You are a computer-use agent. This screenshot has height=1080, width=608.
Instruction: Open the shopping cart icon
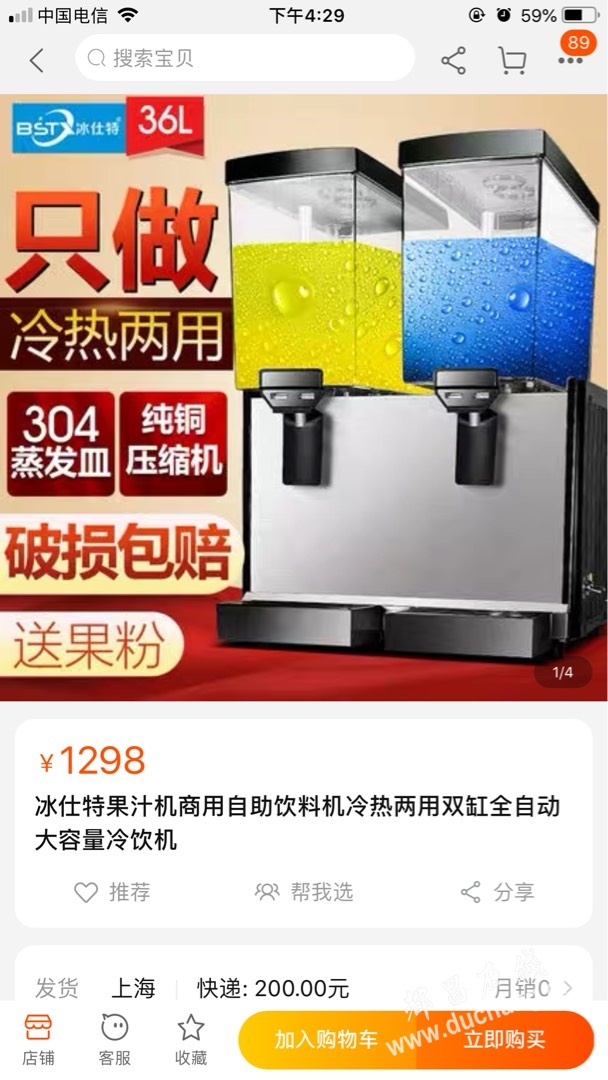pyautogui.click(x=512, y=60)
